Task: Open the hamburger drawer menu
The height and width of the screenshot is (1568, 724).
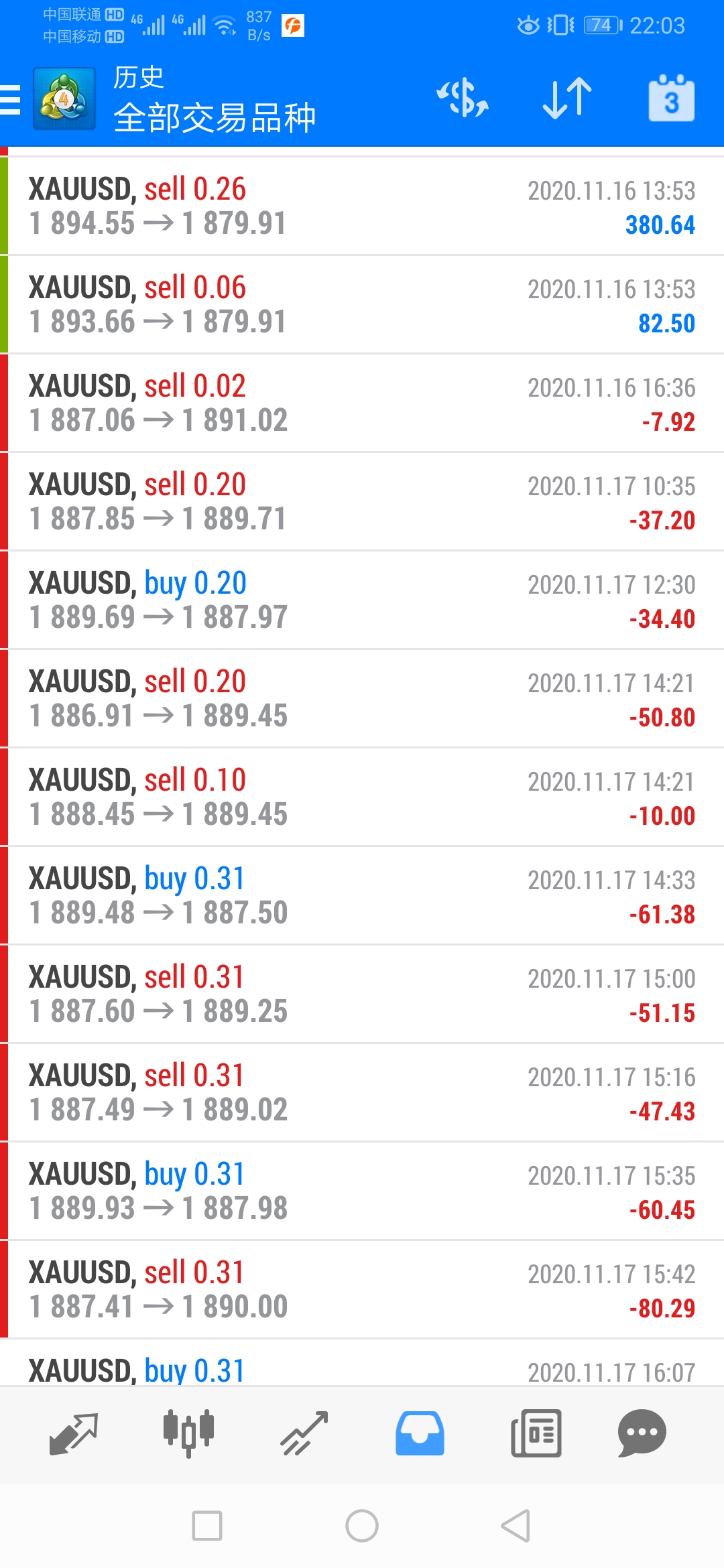Action: (x=10, y=101)
